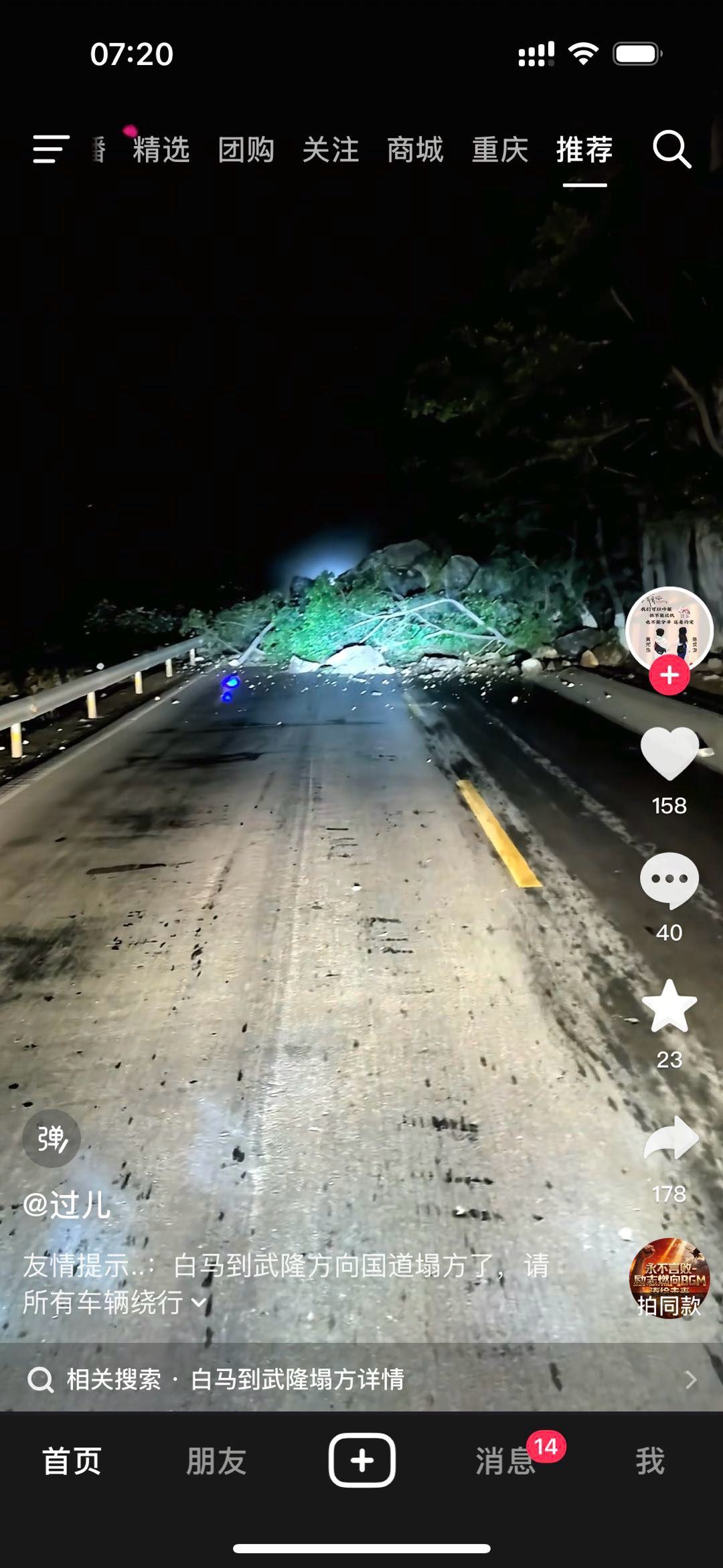Screen dimensions: 723x1568
Task: Open 消息 messages tab
Action: coord(506,1461)
